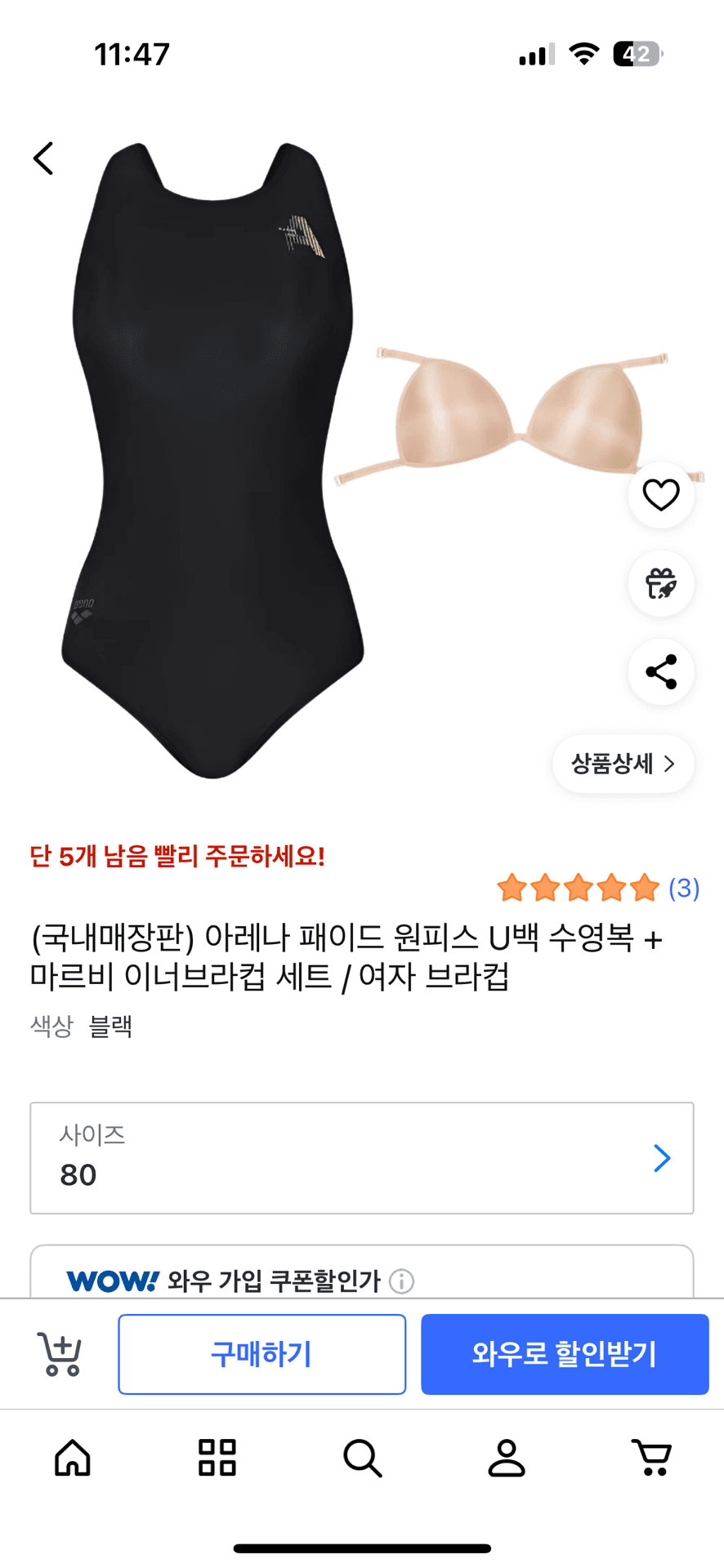
Task: Open 상품상세 product details
Action: pyautogui.click(x=623, y=764)
